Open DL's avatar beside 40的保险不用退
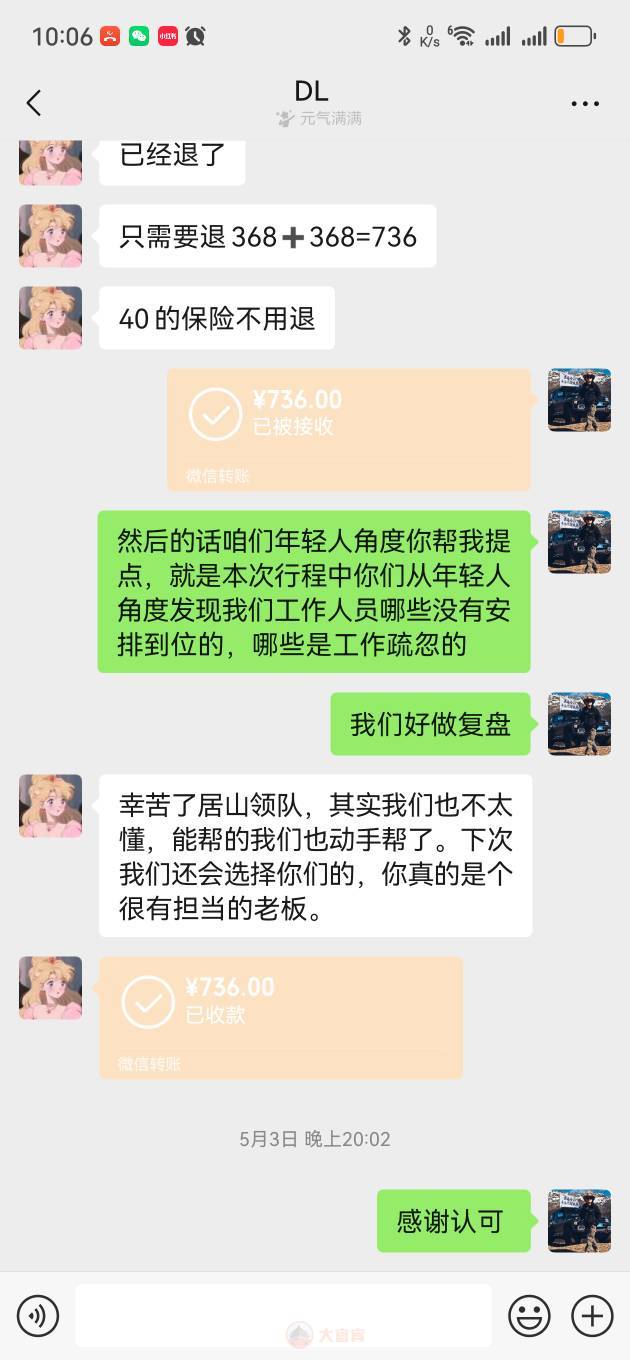Image resolution: width=630 pixels, height=1360 pixels. [50, 318]
